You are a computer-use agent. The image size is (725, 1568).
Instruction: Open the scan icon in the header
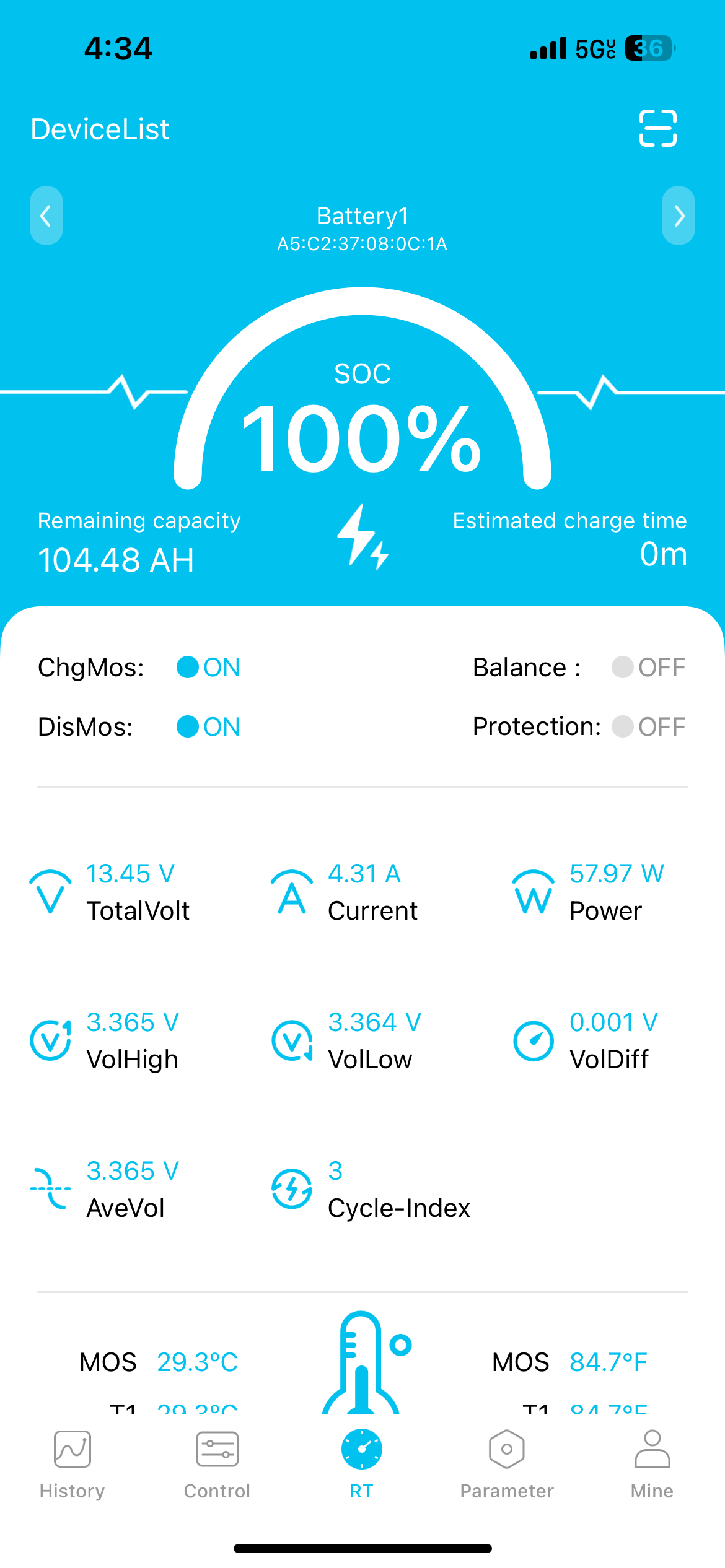coord(657,128)
